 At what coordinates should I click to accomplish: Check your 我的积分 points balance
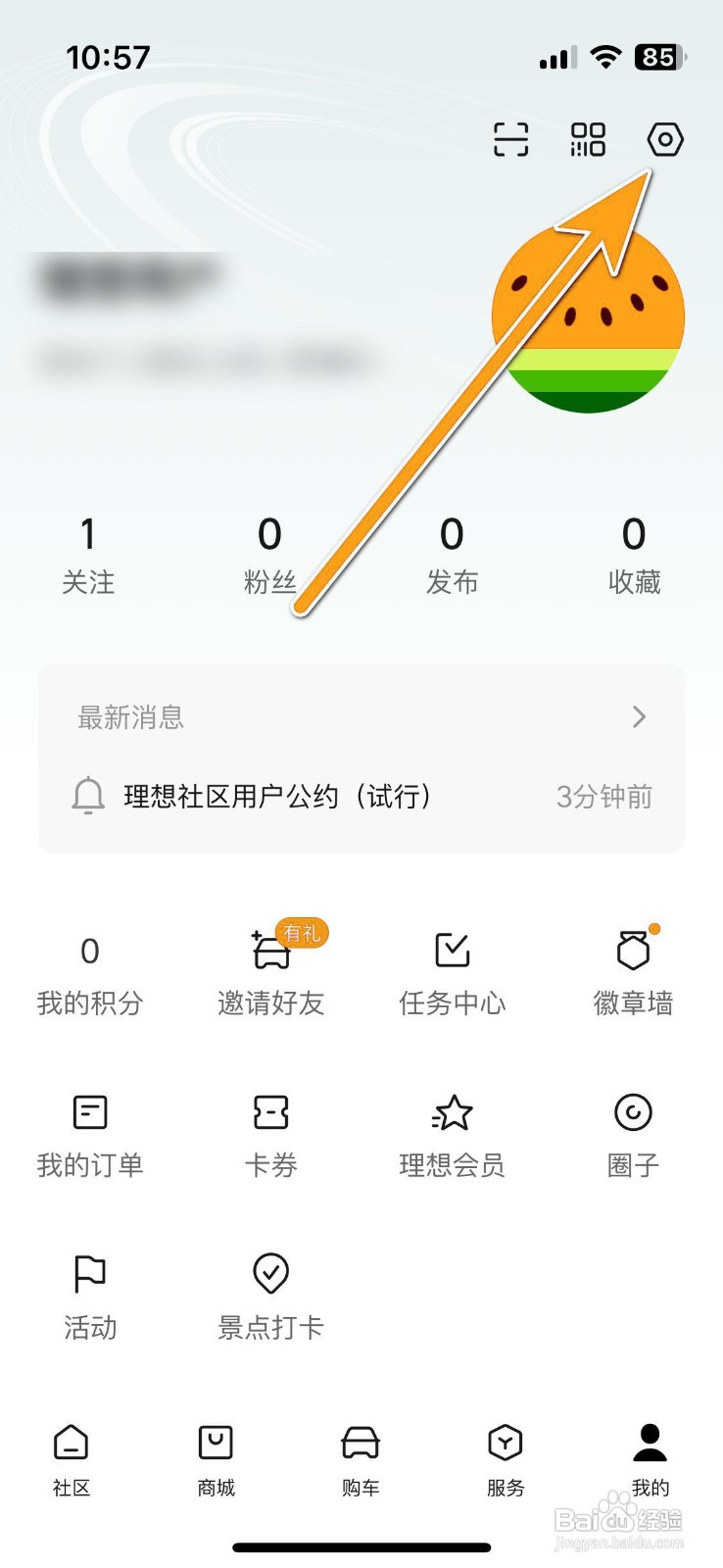click(x=90, y=970)
